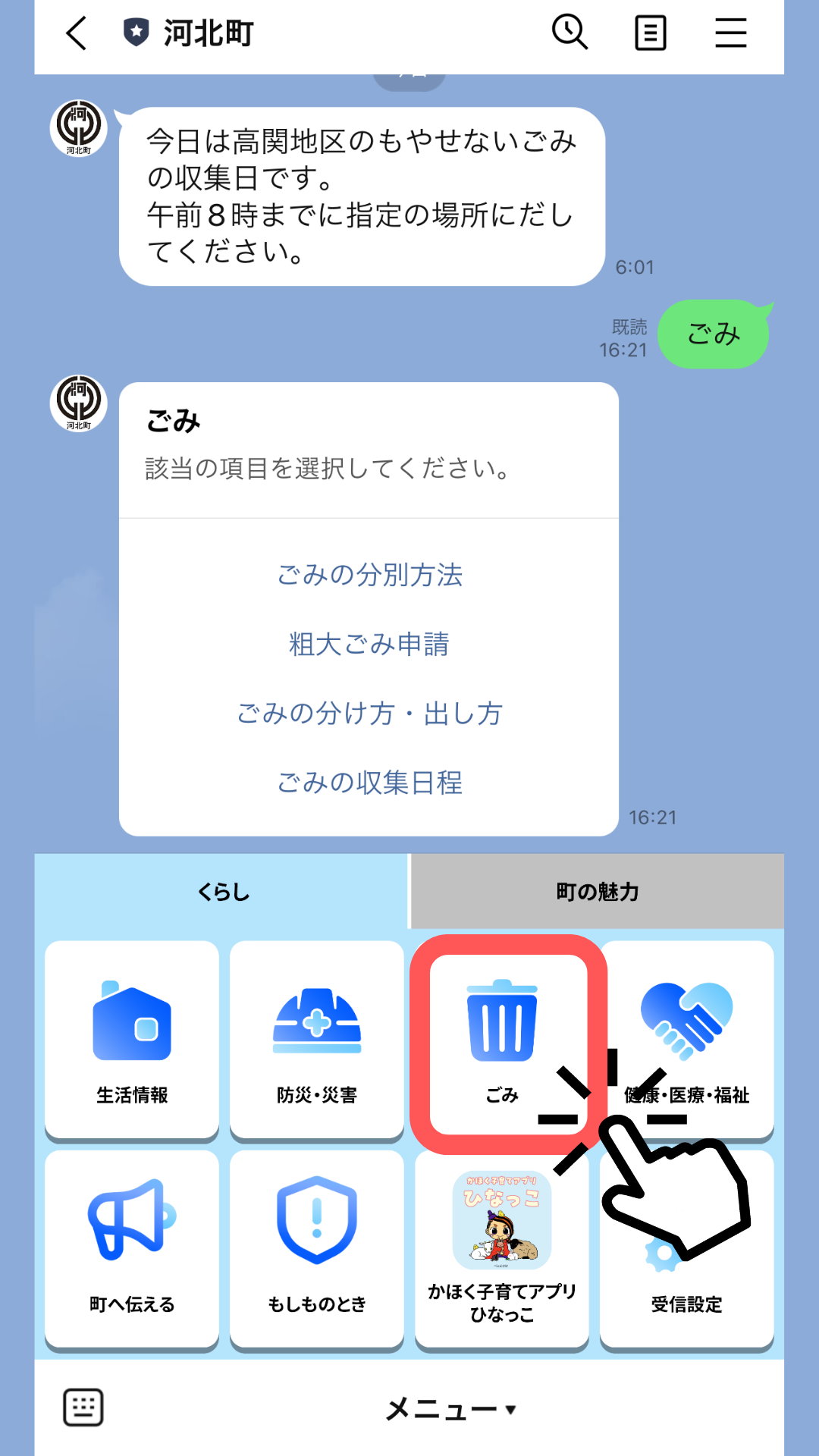This screenshot has height=1456, width=819.
Task: Open the もしものとき shield tile
Action: pyautogui.click(x=317, y=1248)
